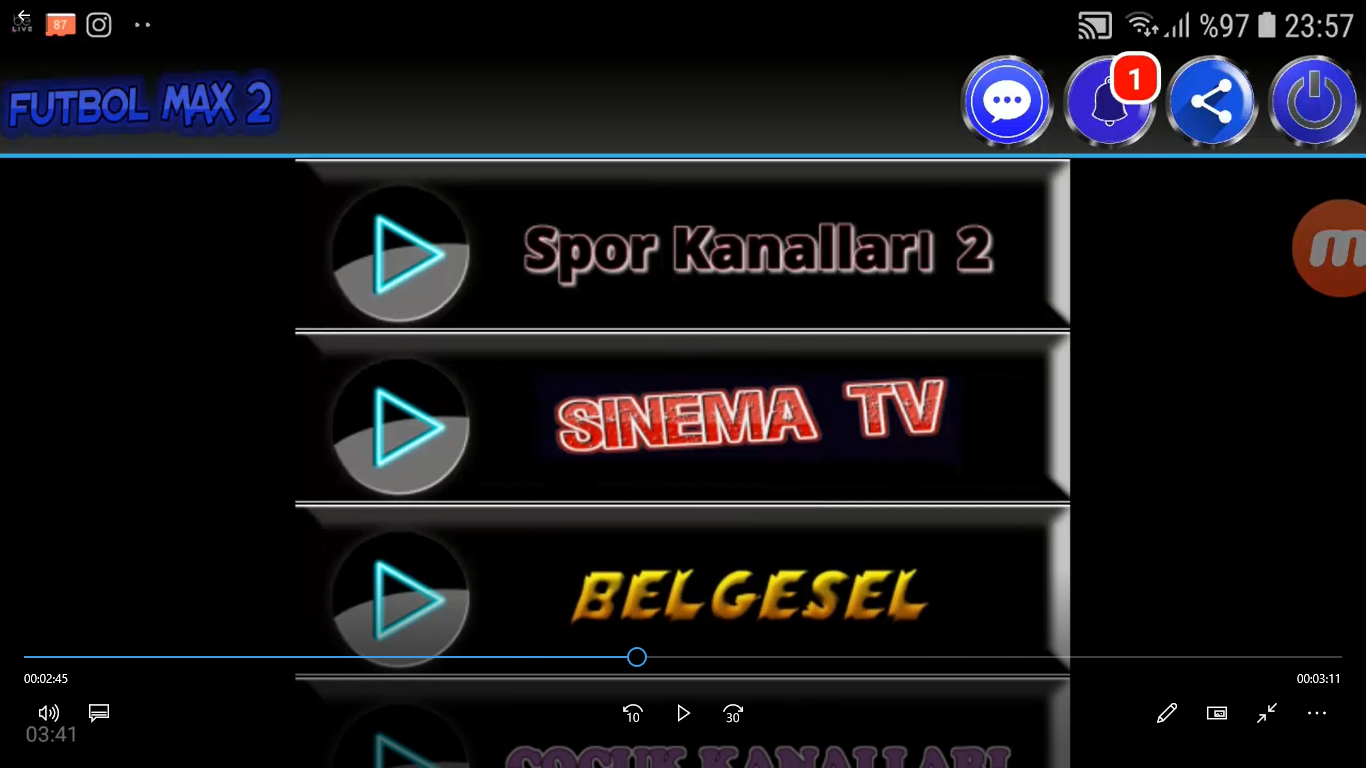Open the pencil edit tools
This screenshot has width=1366, height=768.
point(1166,713)
